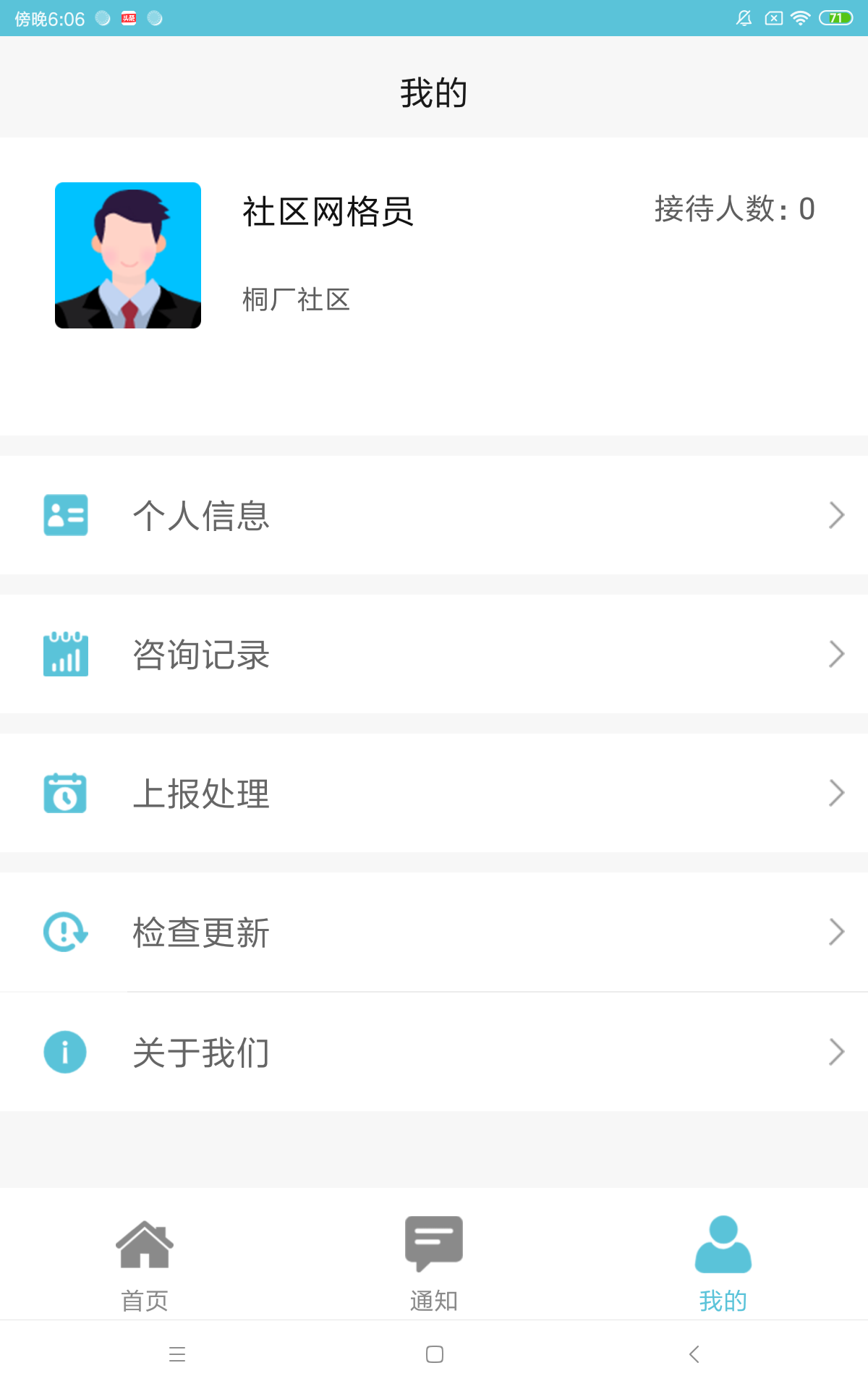The image size is (868, 1389).
Task: Tap the 我的 tab
Action: click(723, 1263)
